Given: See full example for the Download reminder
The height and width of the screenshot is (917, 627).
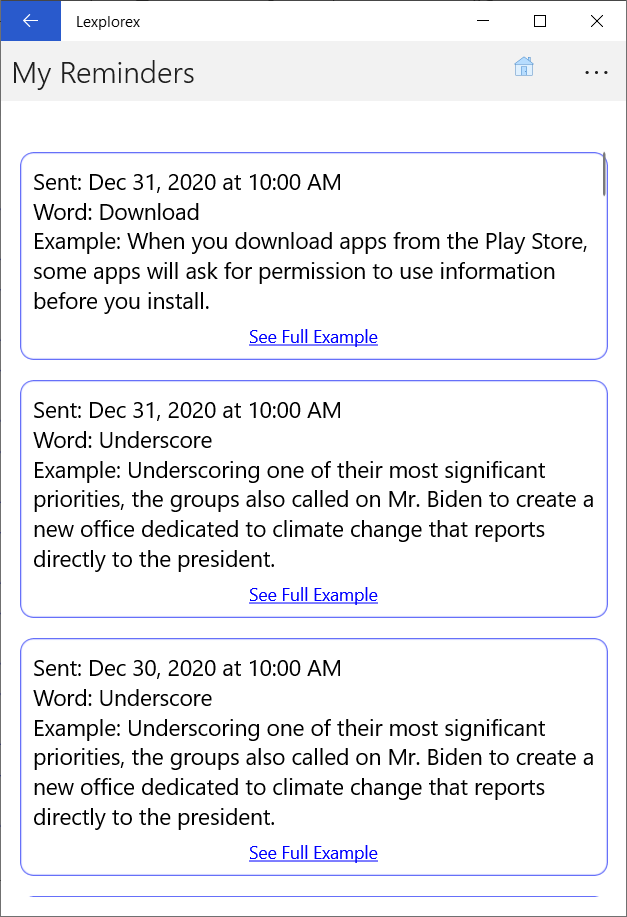Looking at the screenshot, I should pyautogui.click(x=313, y=337).
